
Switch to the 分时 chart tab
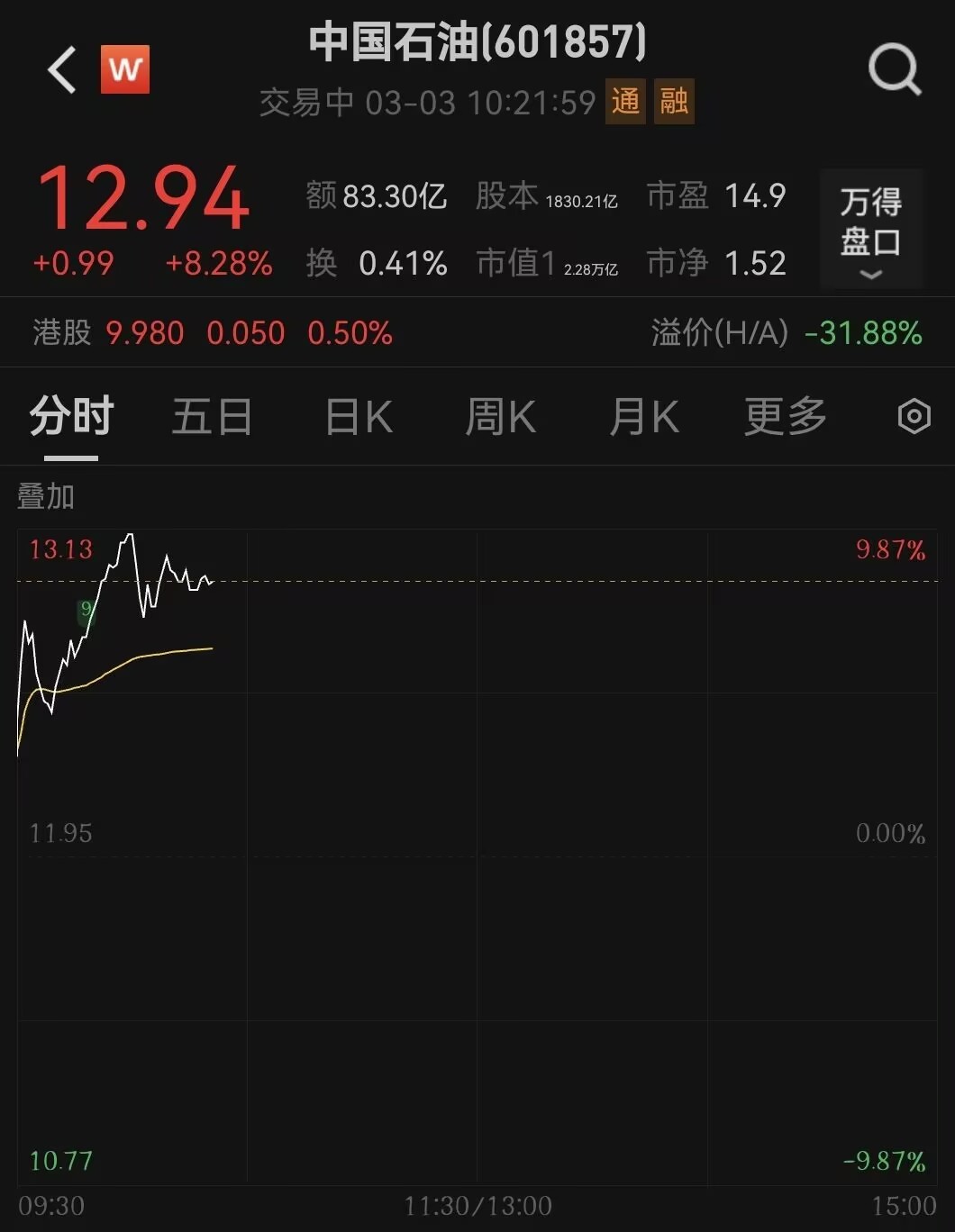(71, 417)
